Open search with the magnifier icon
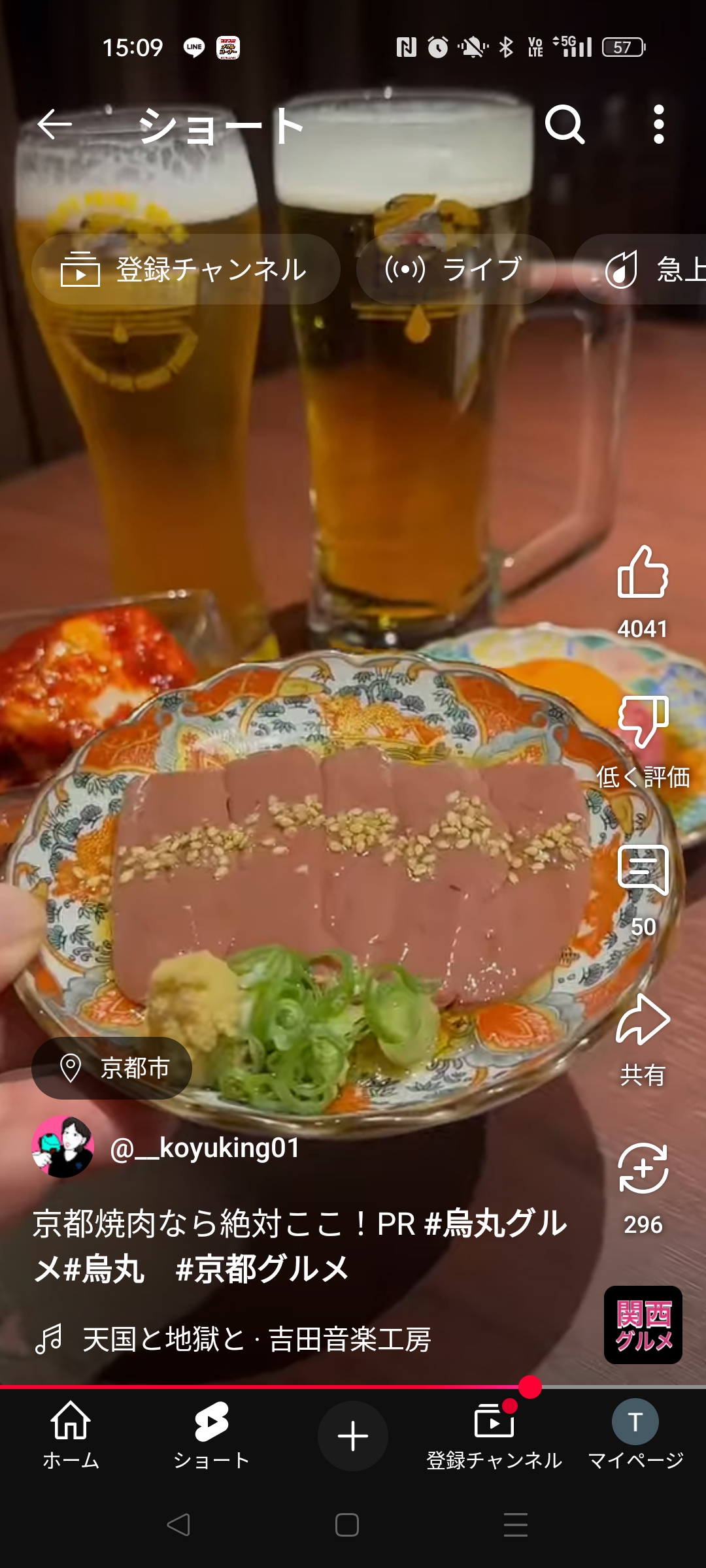Image resolution: width=706 pixels, height=1568 pixels. [x=565, y=124]
